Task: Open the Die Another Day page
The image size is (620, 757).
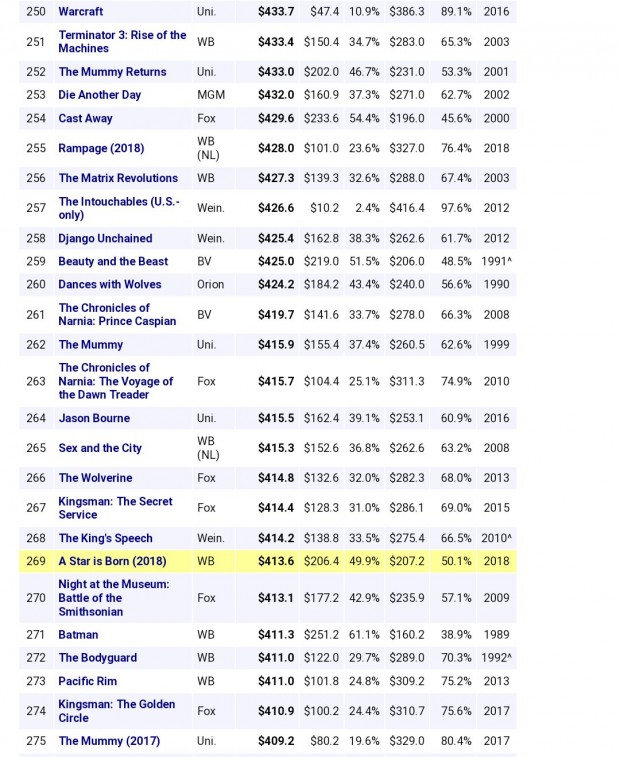Action: tap(100, 95)
